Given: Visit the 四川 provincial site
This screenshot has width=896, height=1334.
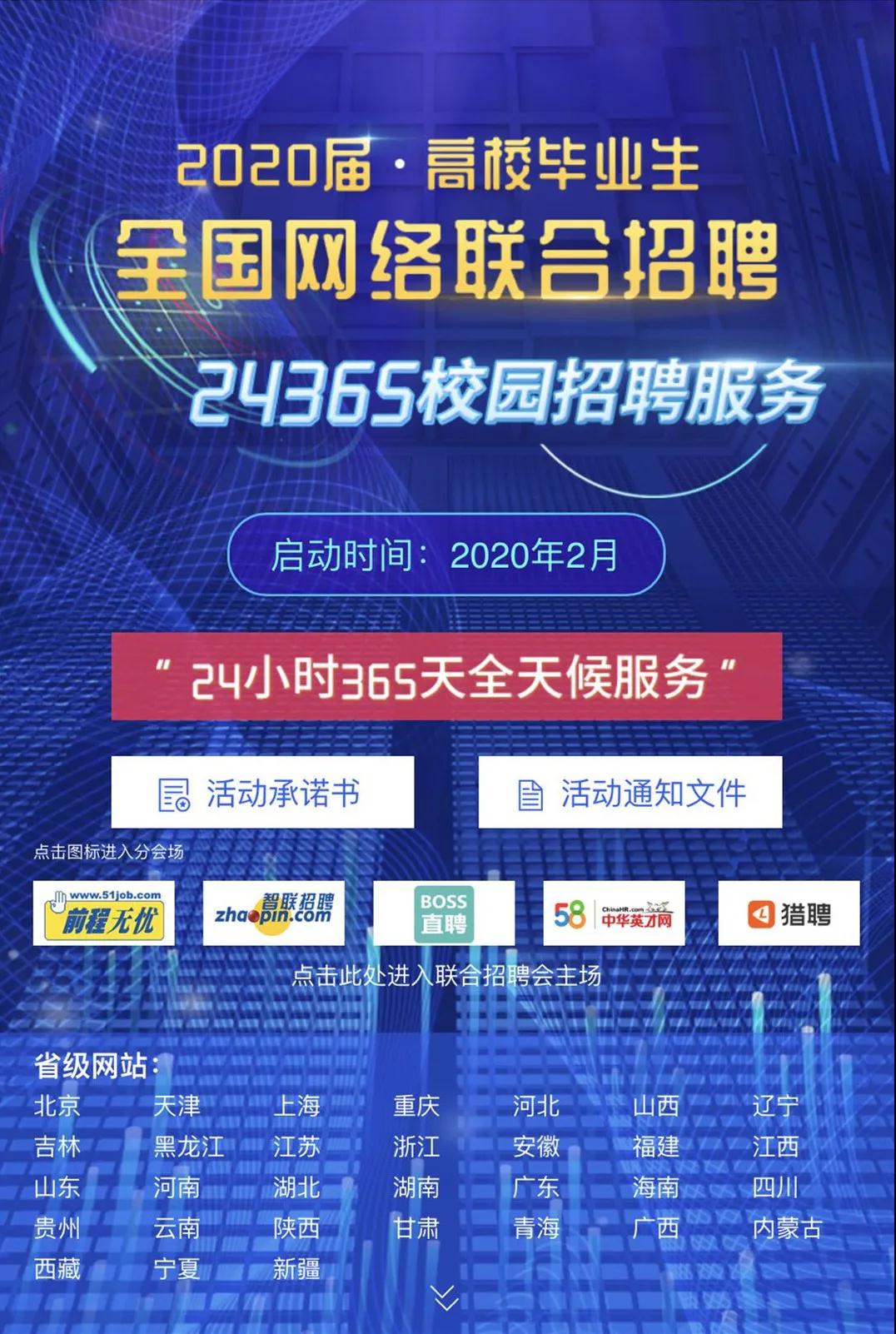Looking at the screenshot, I should (775, 1187).
